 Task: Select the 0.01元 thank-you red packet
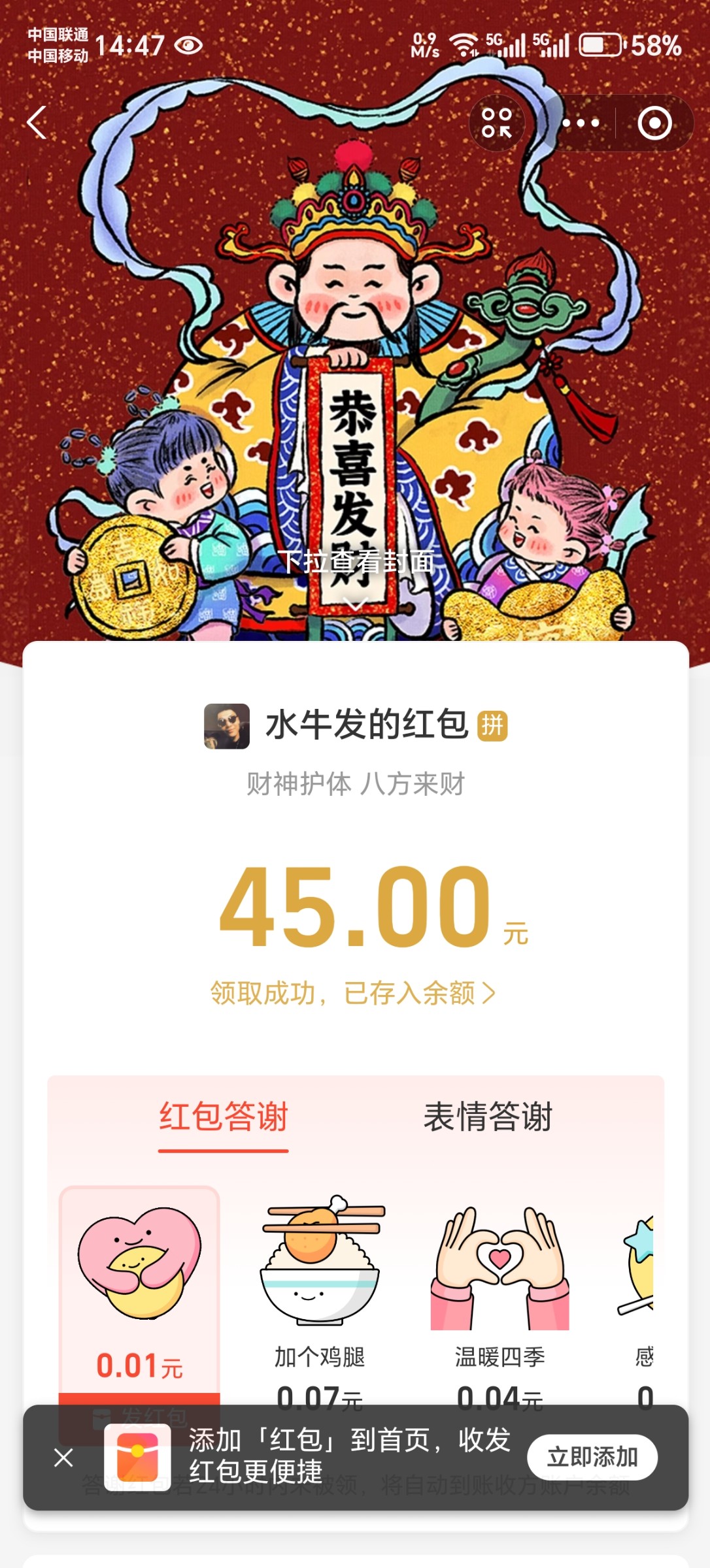click(x=139, y=1287)
